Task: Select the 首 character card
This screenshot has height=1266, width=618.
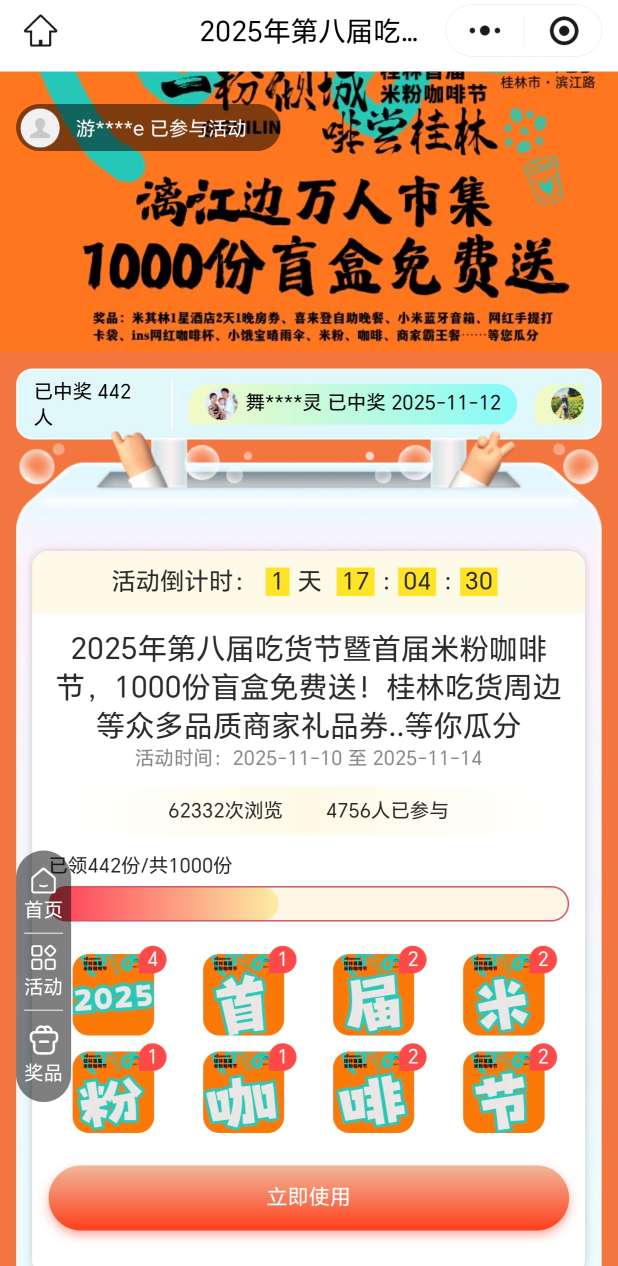Action: click(243, 994)
